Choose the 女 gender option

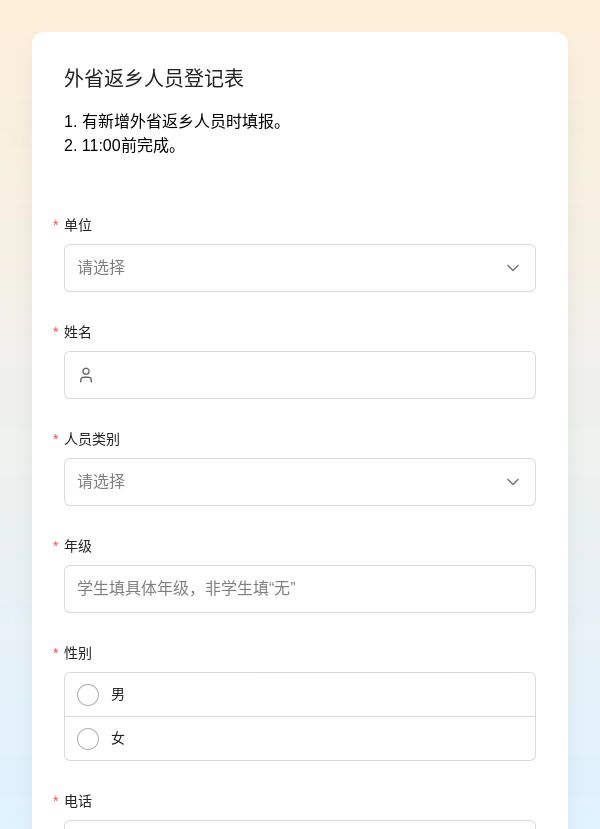[300, 739]
